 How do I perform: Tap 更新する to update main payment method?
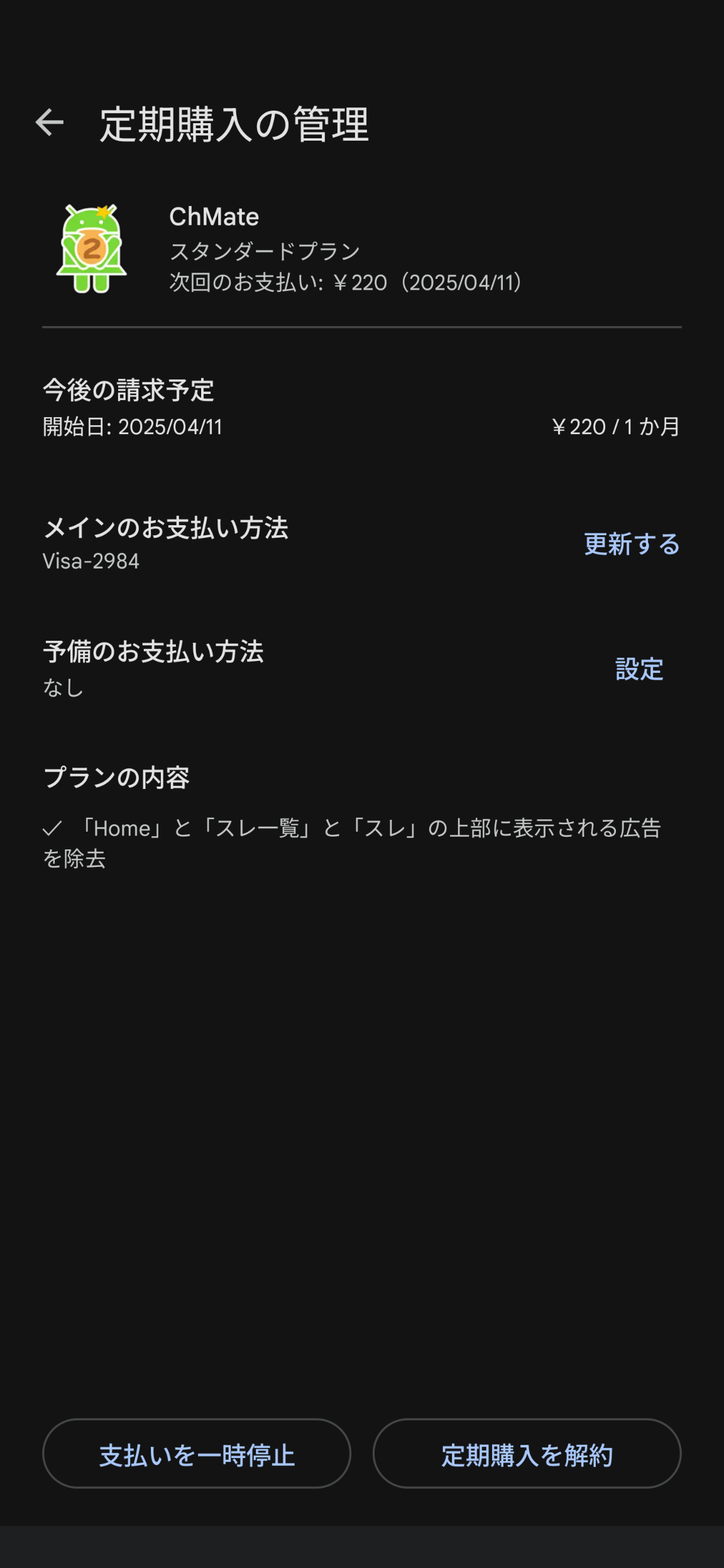tap(632, 544)
